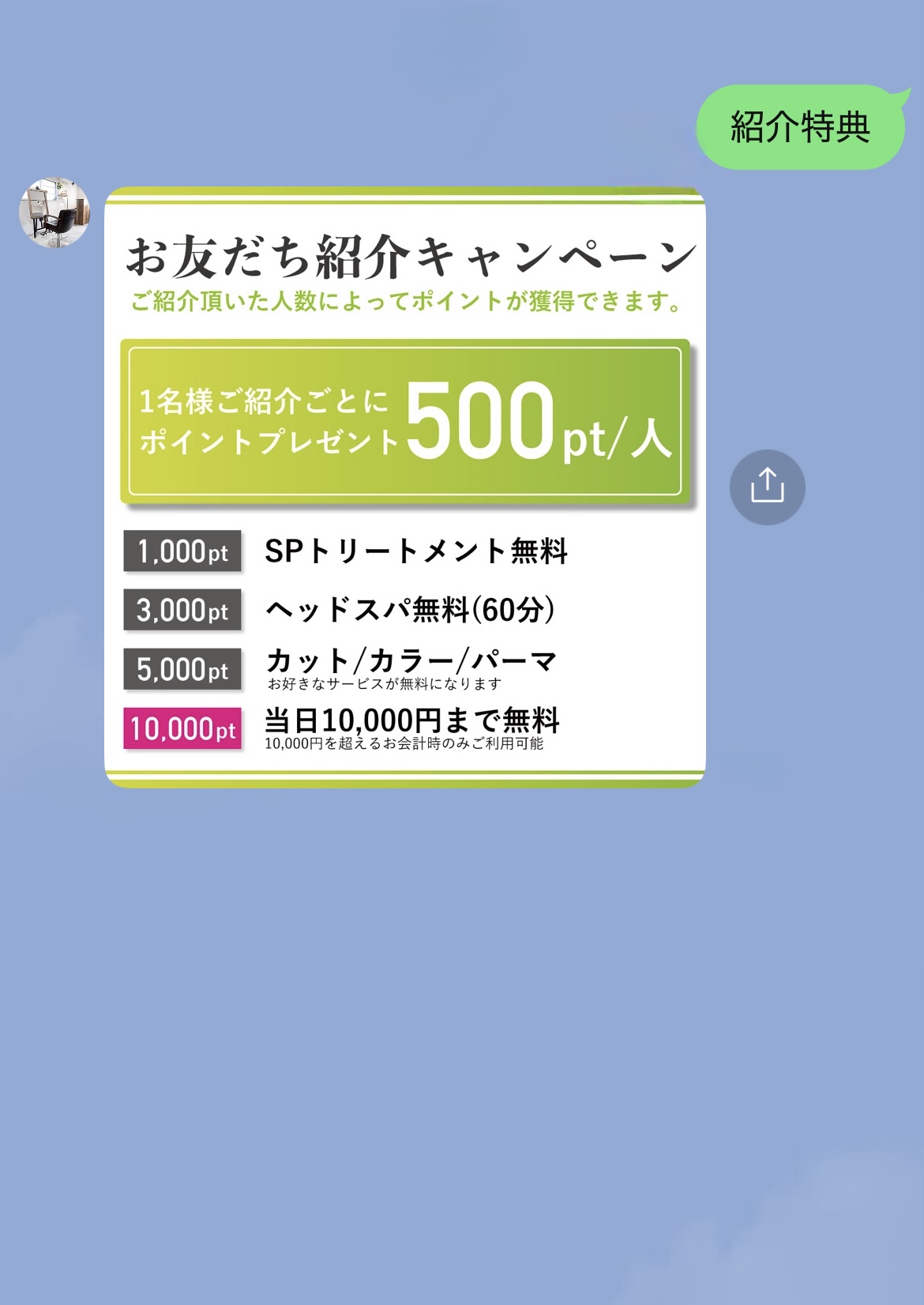924x1305 pixels.
Task: Share the referral campaign image
Action: pos(767,487)
